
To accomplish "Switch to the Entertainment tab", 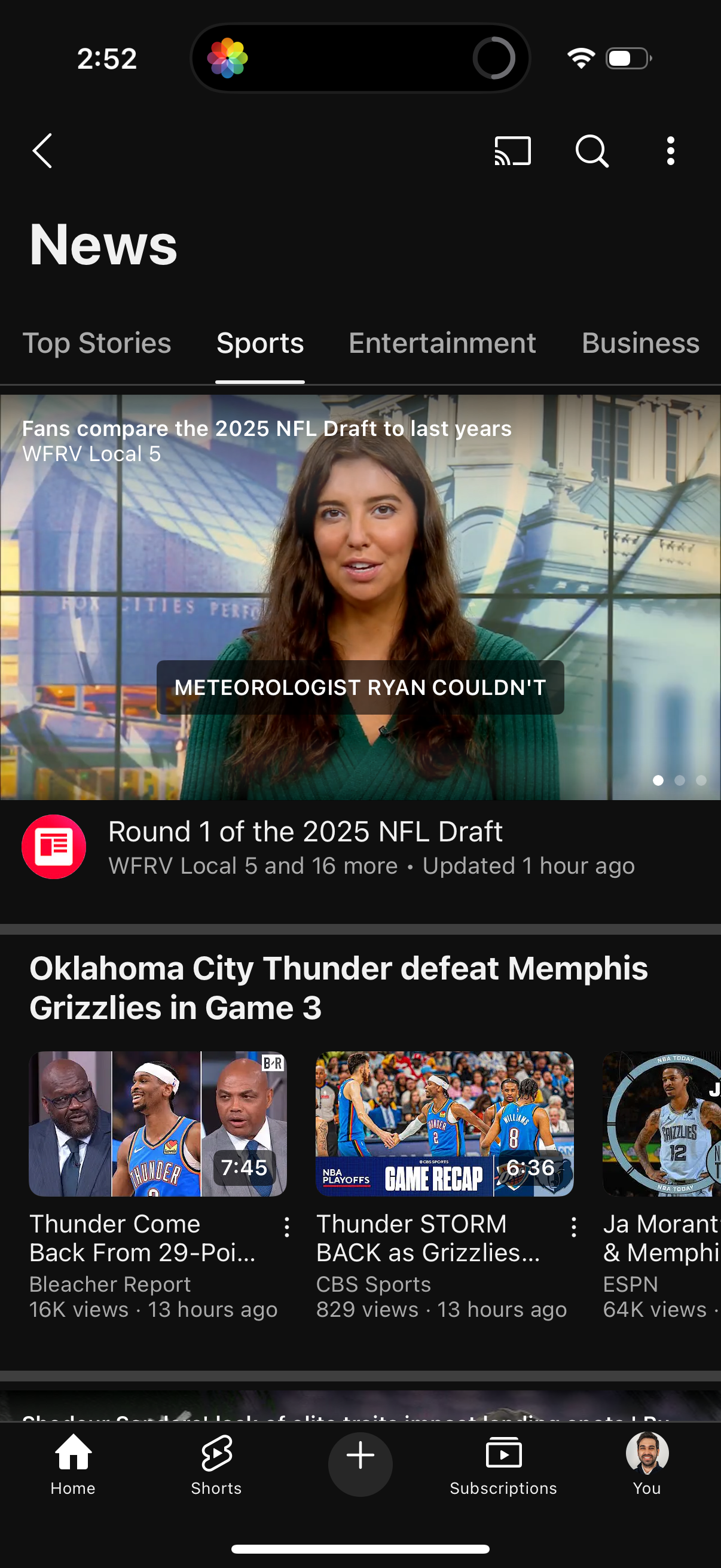I will point(442,343).
